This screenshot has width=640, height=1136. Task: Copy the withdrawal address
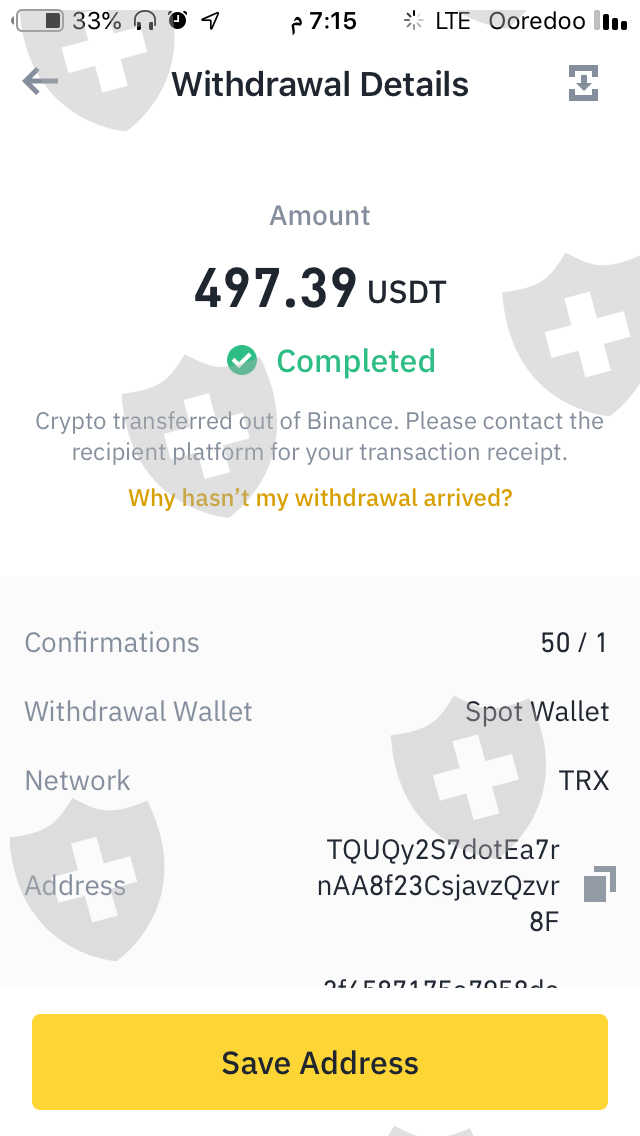click(x=599, y=884)
